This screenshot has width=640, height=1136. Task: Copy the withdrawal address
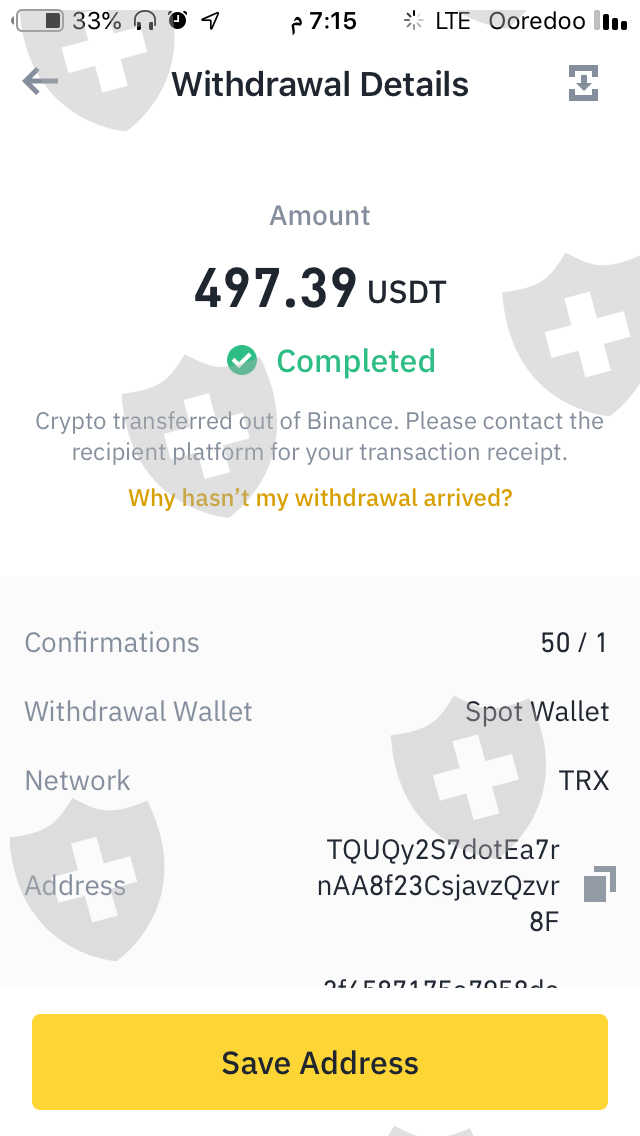click(x=599, y=884)
